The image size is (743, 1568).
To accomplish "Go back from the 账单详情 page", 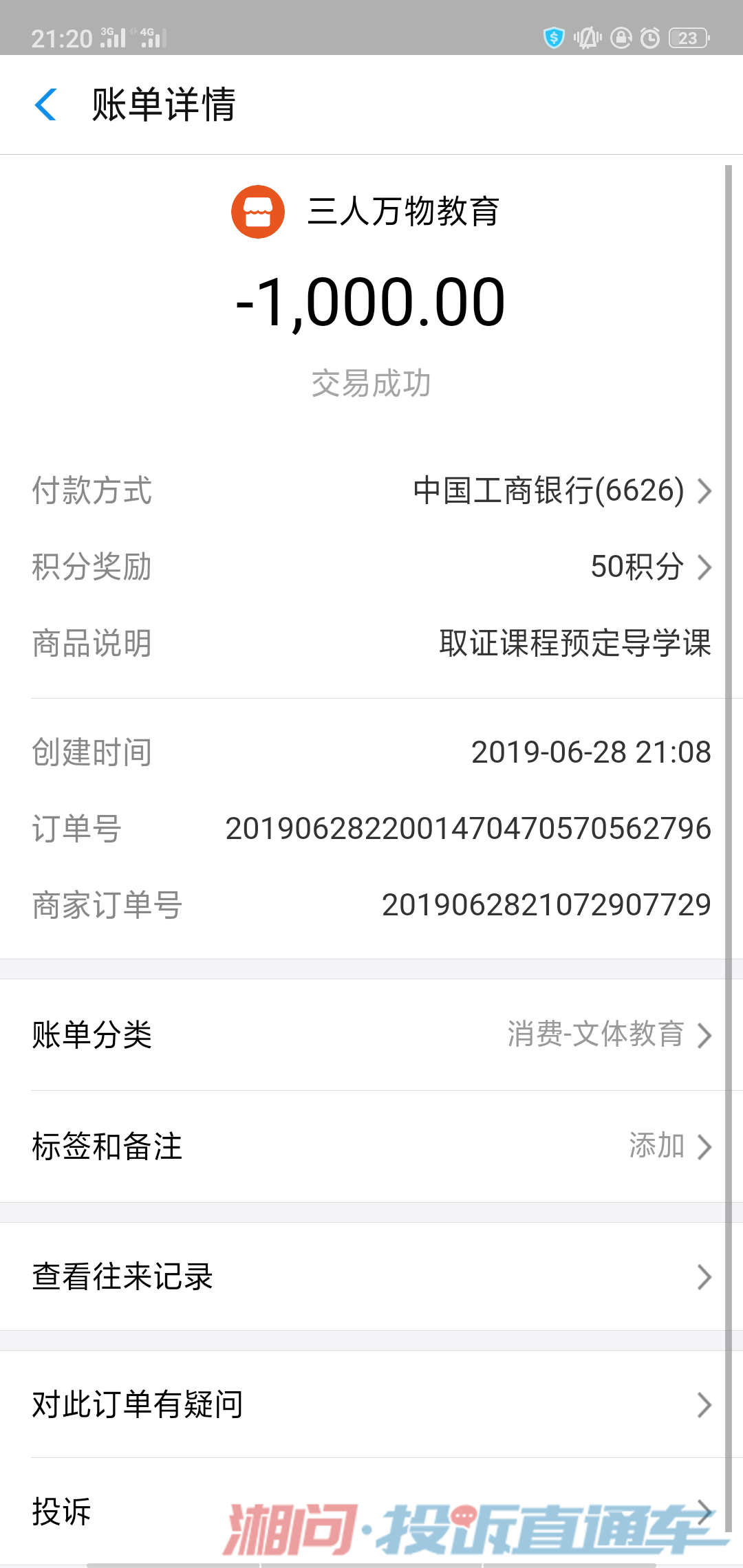I will [45, 105].
